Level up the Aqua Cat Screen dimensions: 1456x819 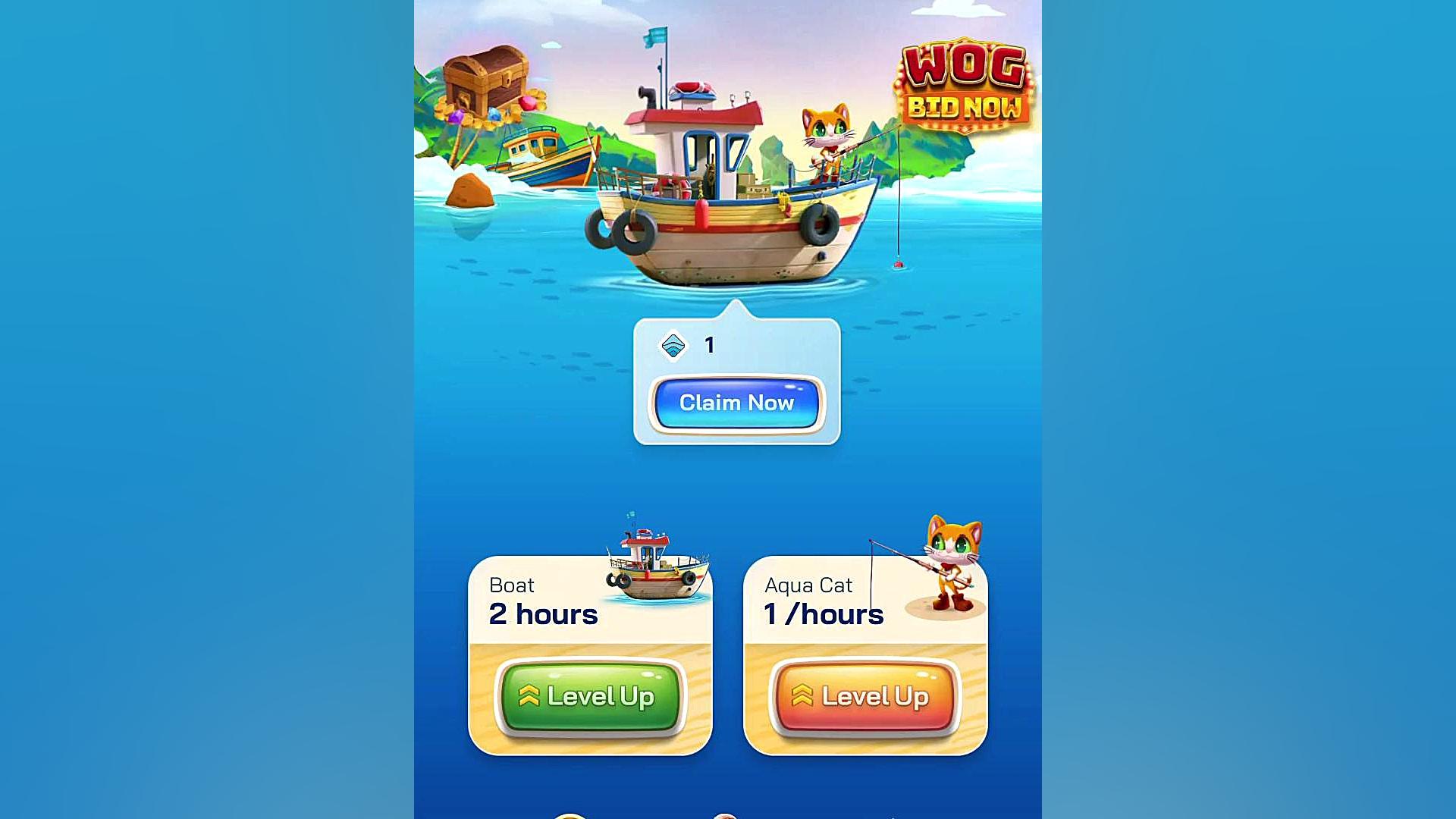pos(865,697)
